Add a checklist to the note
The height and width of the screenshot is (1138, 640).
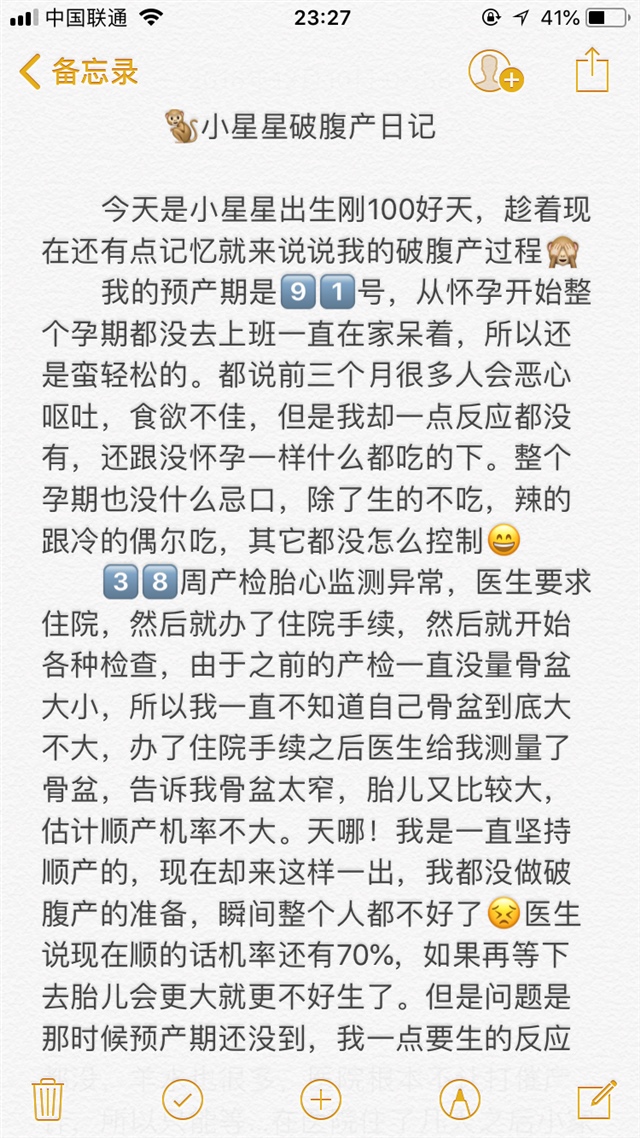pyautogui.click(x=182, y=1100)
